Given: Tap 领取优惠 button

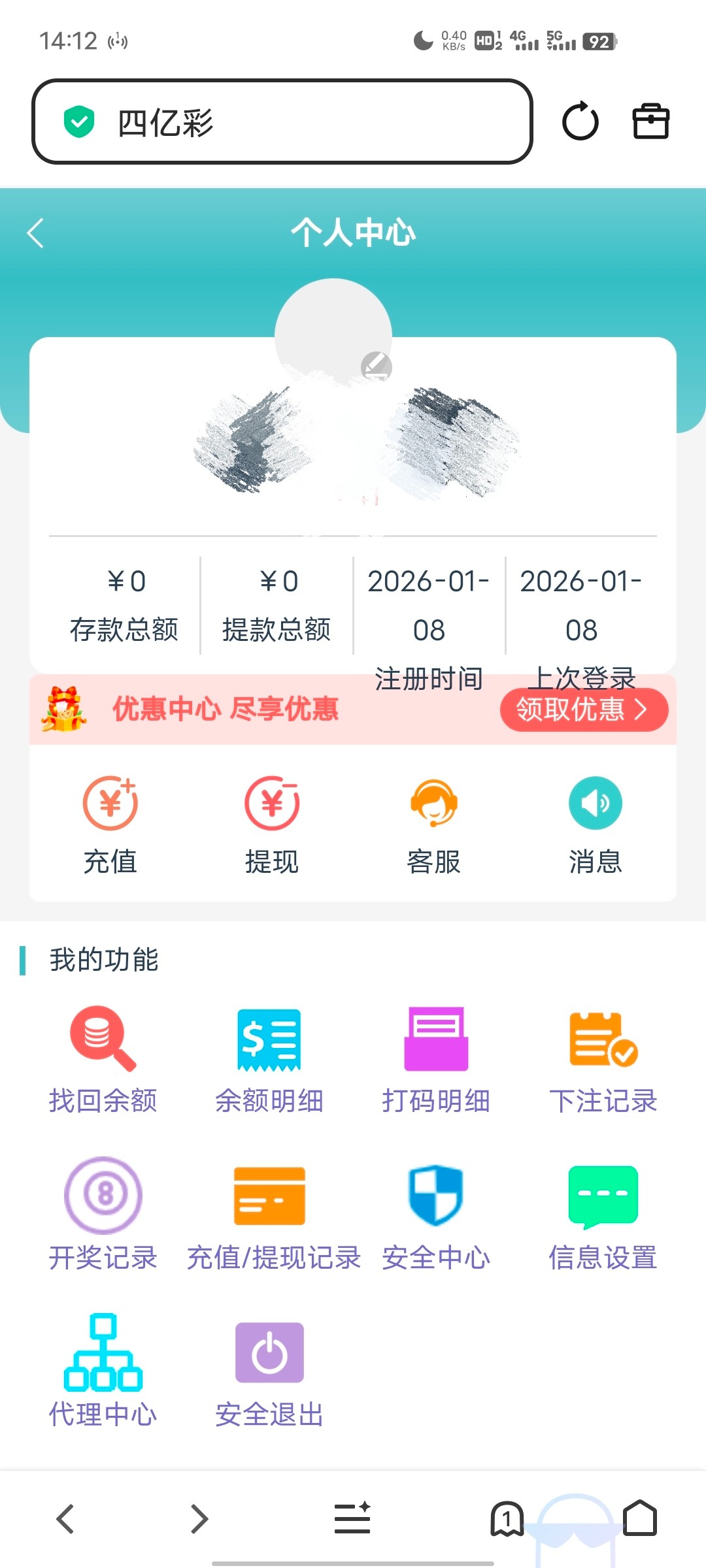Looking at the screenshot, I should click(x=583, y=710).
